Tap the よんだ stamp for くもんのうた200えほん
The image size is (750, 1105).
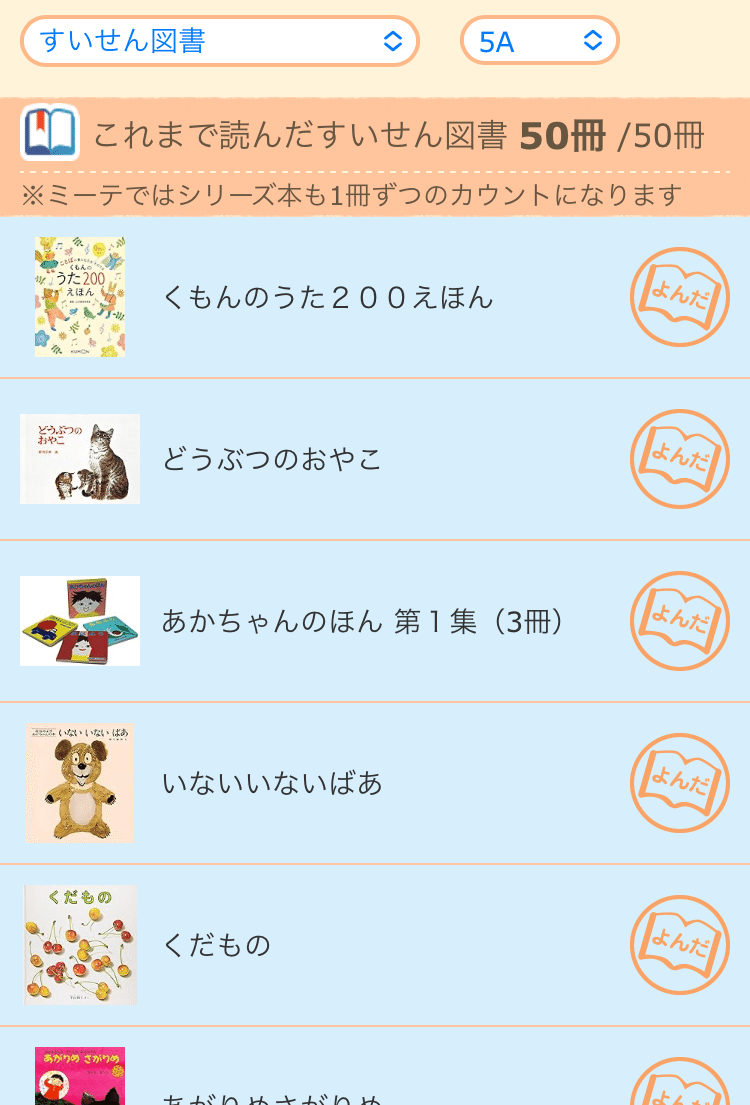pyautogui.click(x=679, y=297)
